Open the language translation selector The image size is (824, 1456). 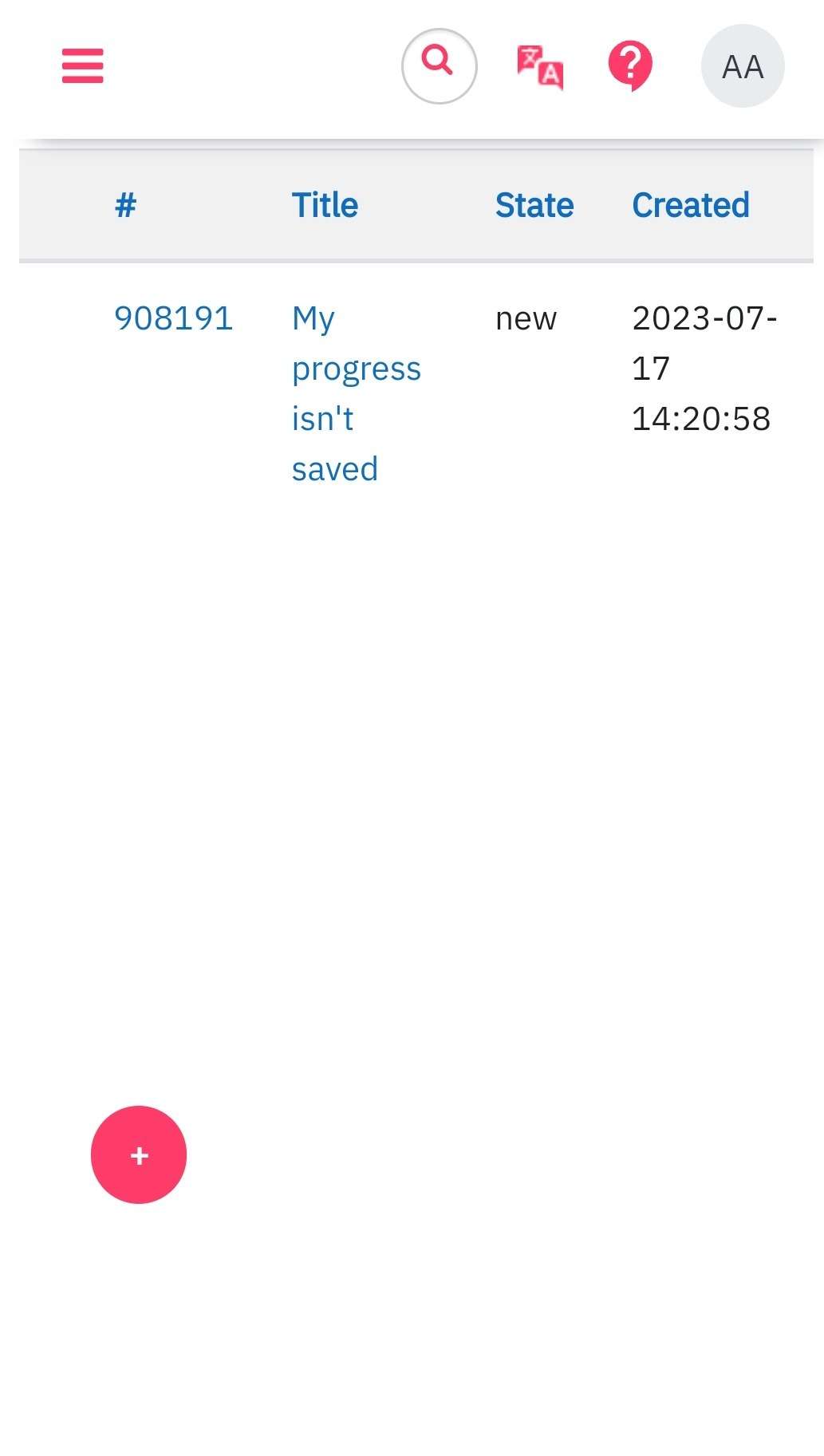[x=540, y=67]
